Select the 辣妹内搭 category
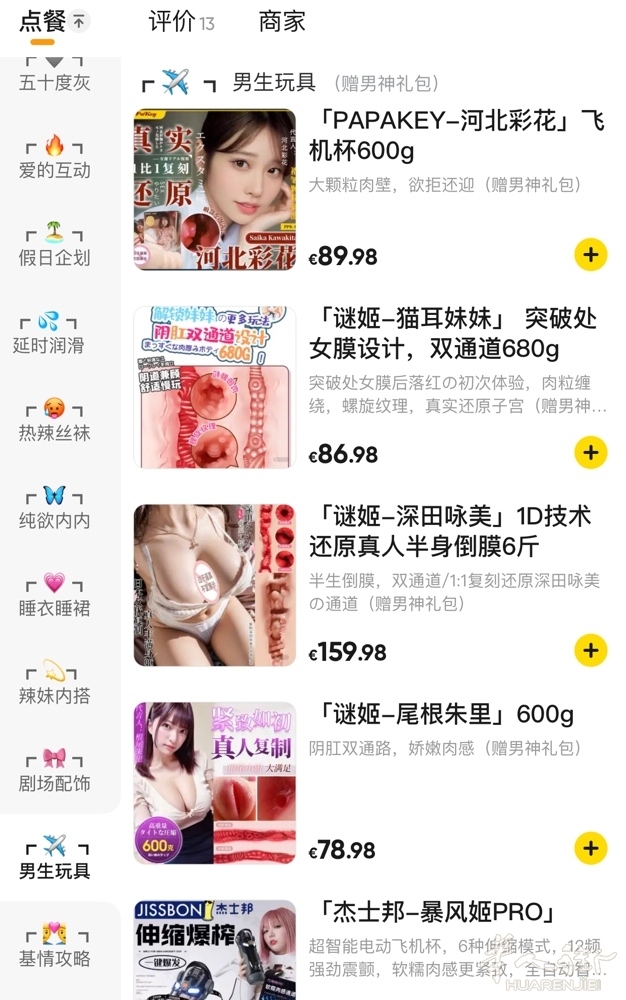626x1000 pixels. pos(54,684)
